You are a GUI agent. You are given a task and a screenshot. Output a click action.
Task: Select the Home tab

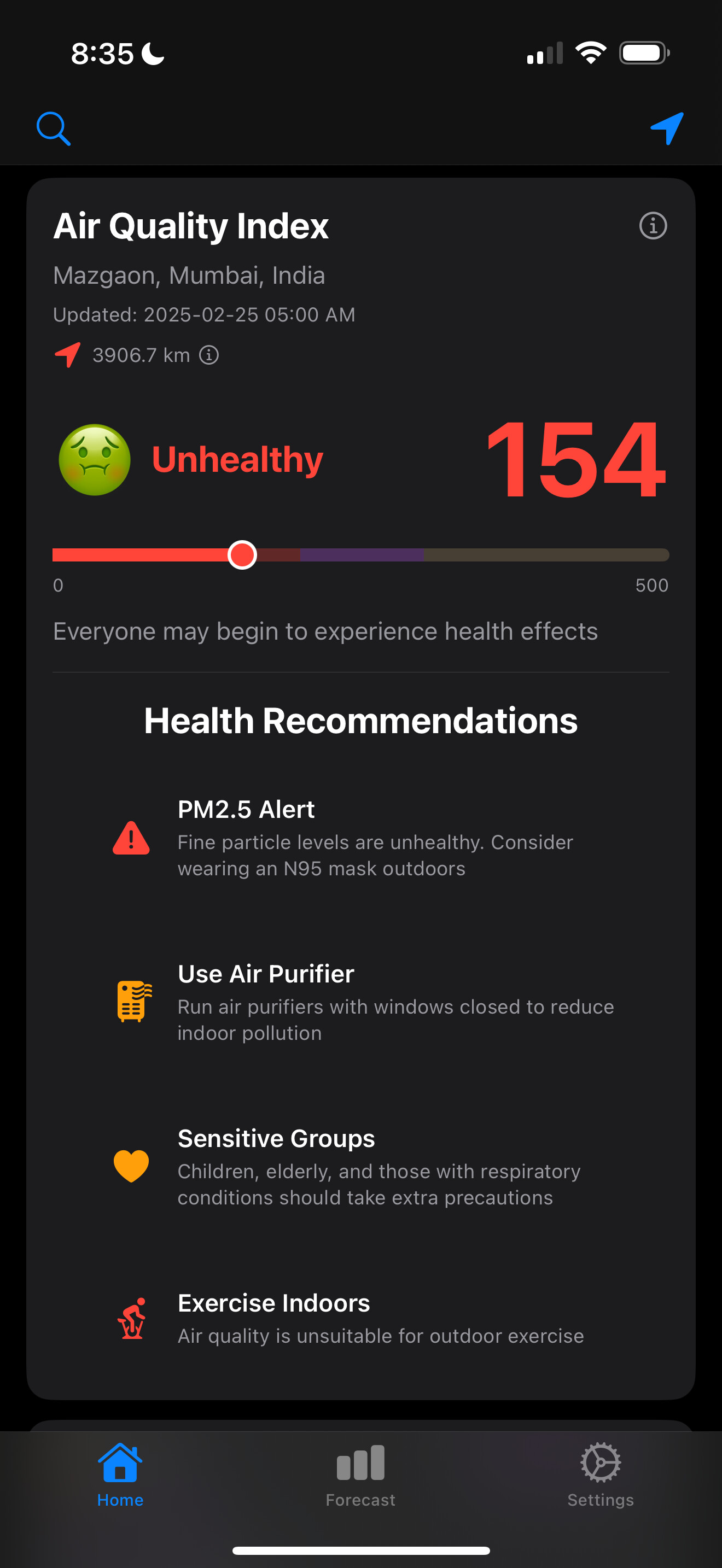pyautogui.click(x=120, y=1475)
